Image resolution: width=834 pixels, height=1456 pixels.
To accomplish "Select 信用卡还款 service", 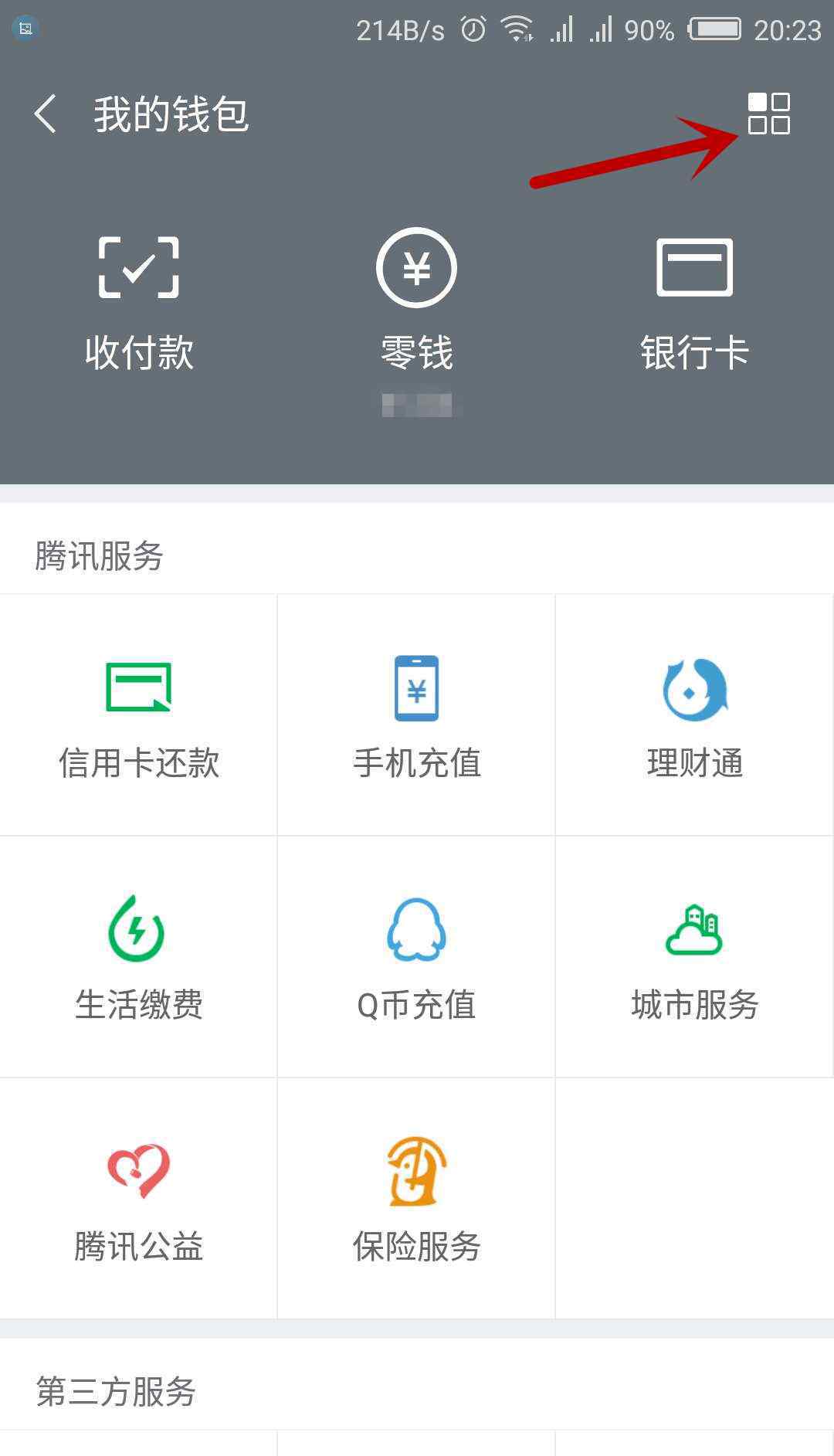I will click(x=139, y=715).
